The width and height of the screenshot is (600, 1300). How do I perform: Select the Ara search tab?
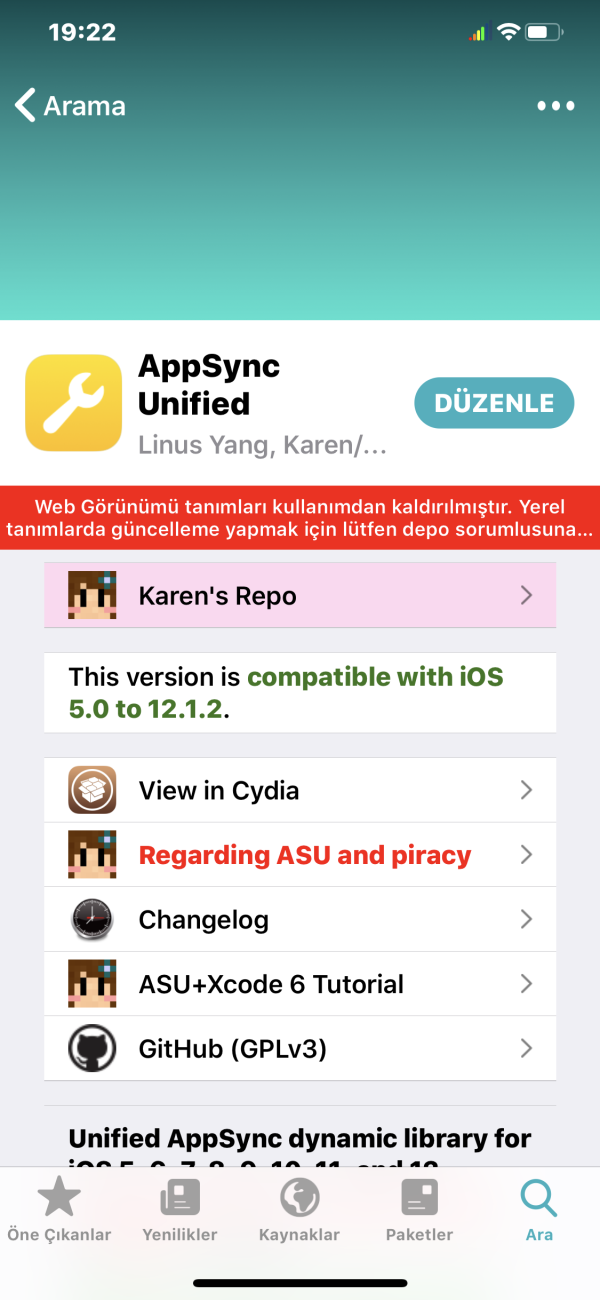[539, 1210]
